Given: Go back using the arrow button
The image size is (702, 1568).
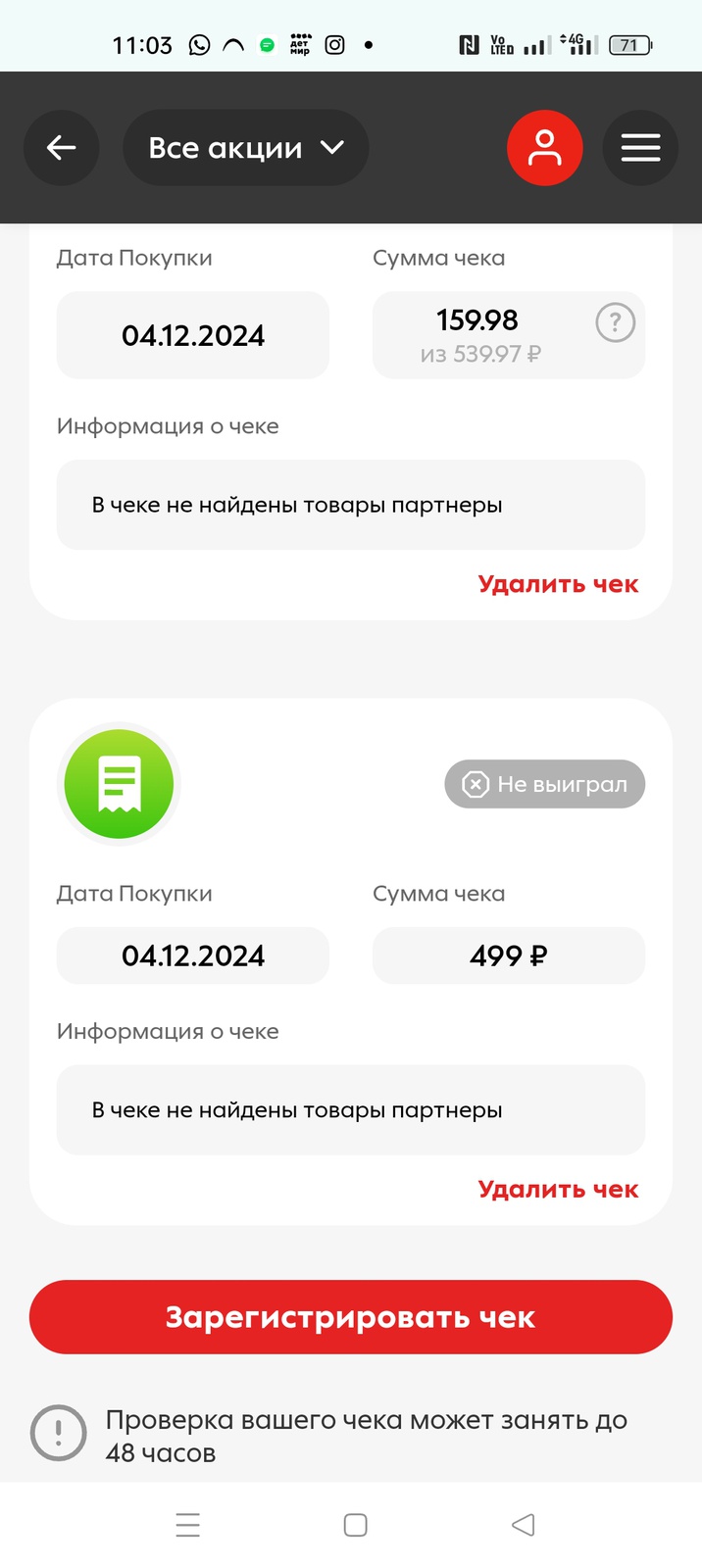Looking at the screenshot, I should click(x=61, y=148).
